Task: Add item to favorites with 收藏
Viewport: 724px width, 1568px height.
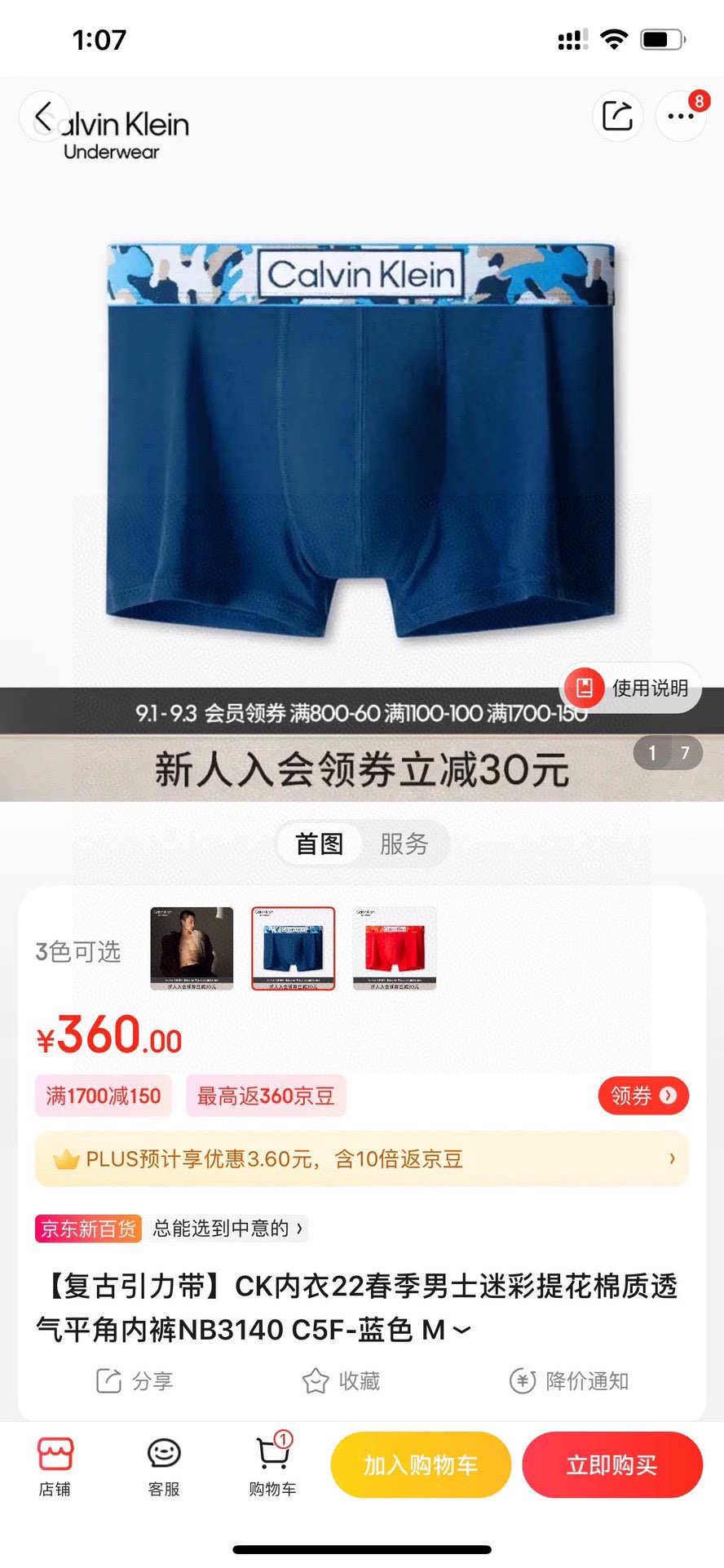Action: [341, 1381]
